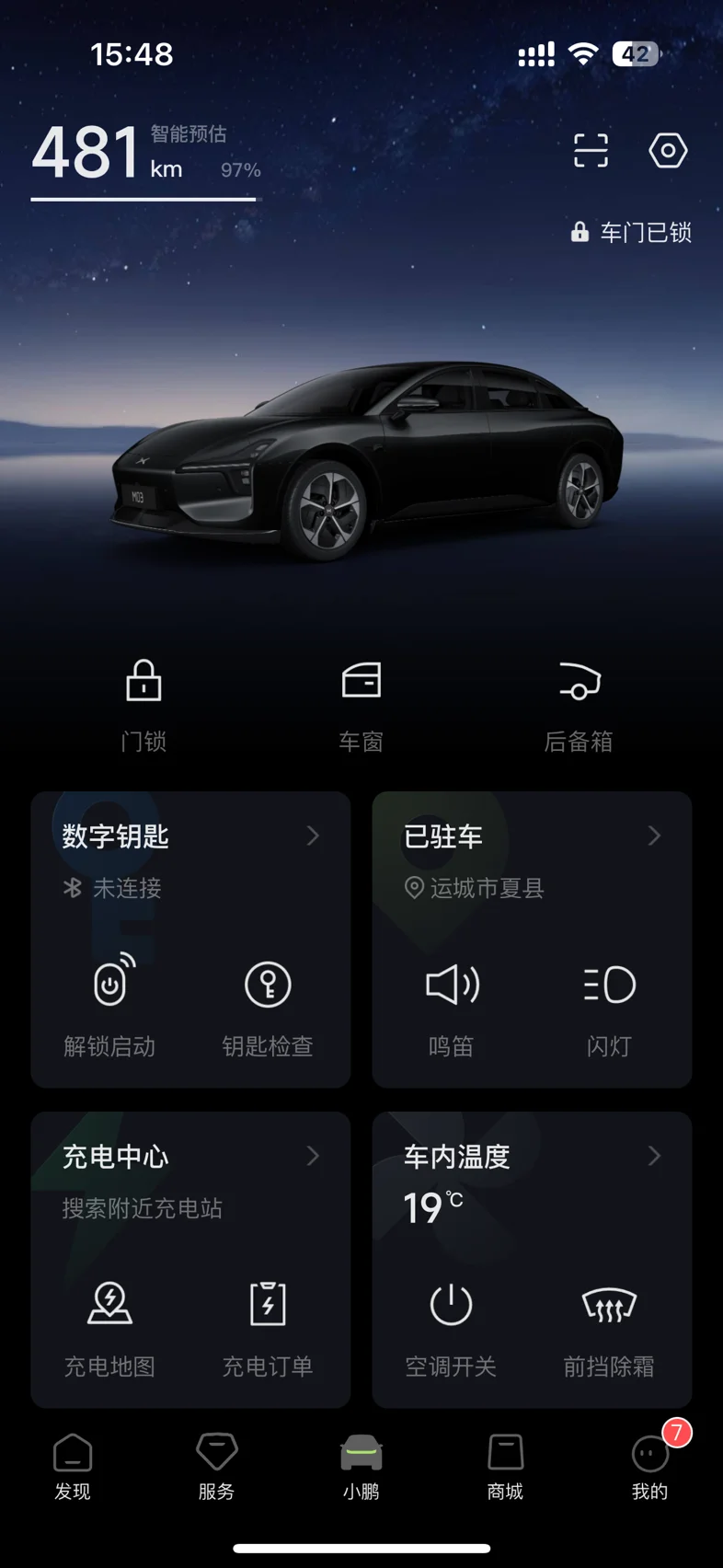The height and width of the screenshot is (1568, 723).
Task: Tap 解锁启动 to unlock and start
Action: click(109, 1006)
